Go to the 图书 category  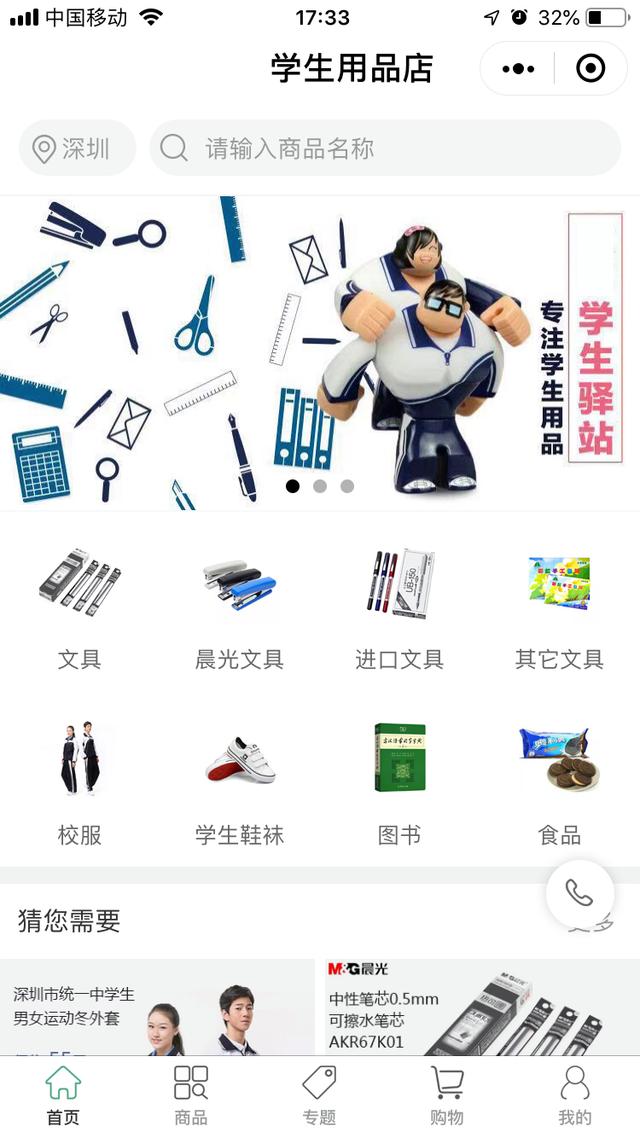[x=399, y=782]
